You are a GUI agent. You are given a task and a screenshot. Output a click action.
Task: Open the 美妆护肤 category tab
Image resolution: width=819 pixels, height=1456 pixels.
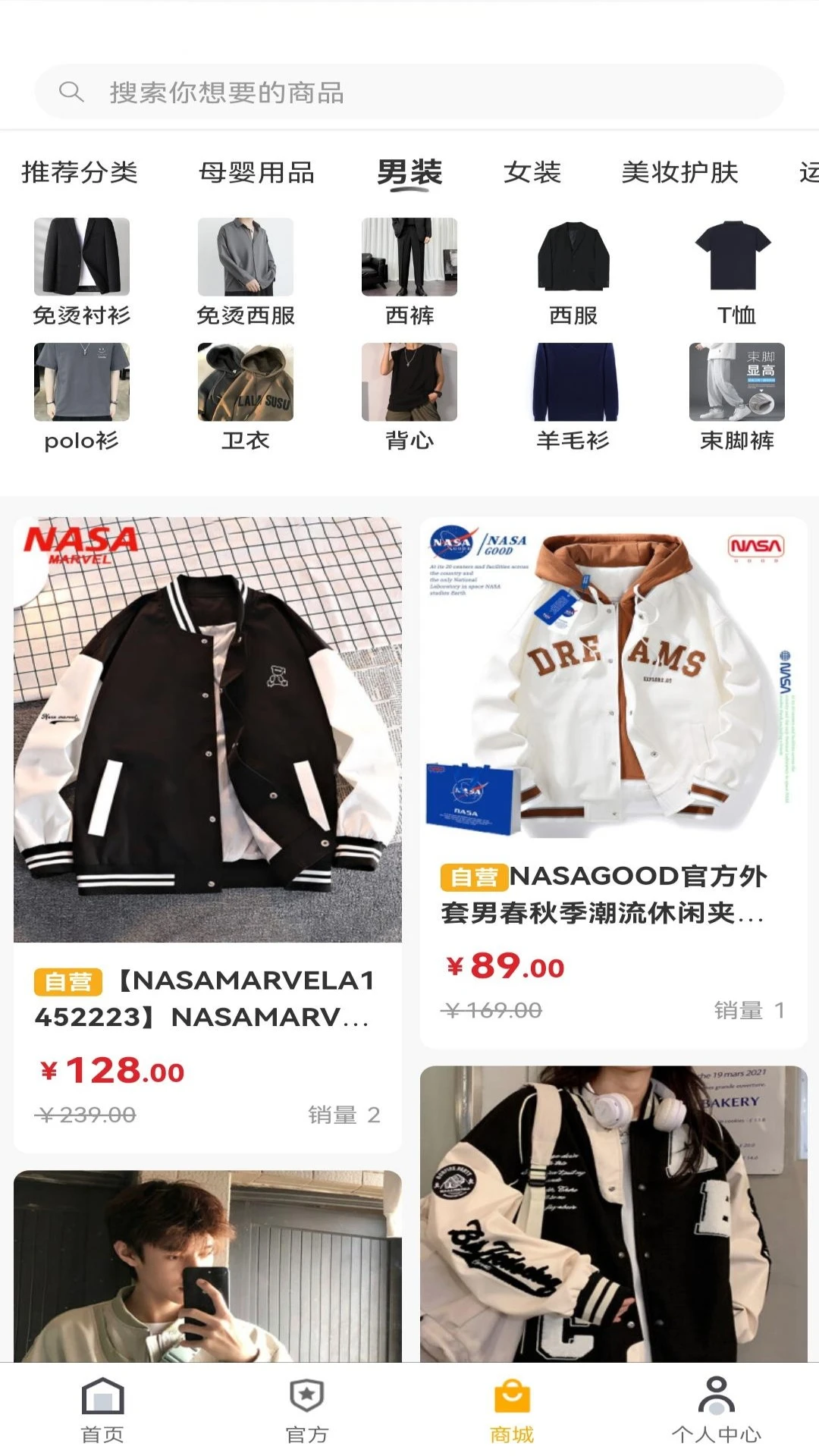click(679, 172)
